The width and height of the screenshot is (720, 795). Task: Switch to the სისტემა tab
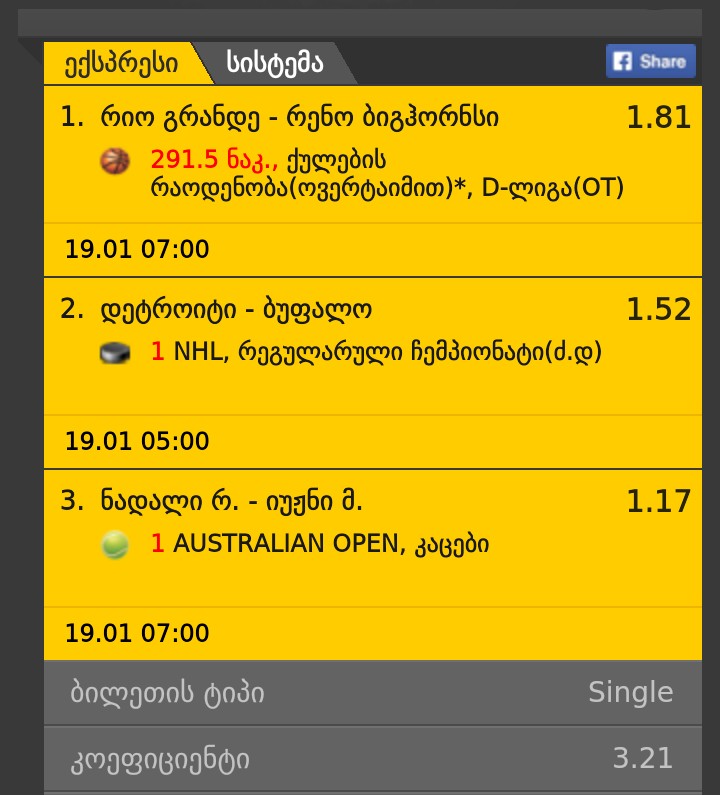point(275,64)
